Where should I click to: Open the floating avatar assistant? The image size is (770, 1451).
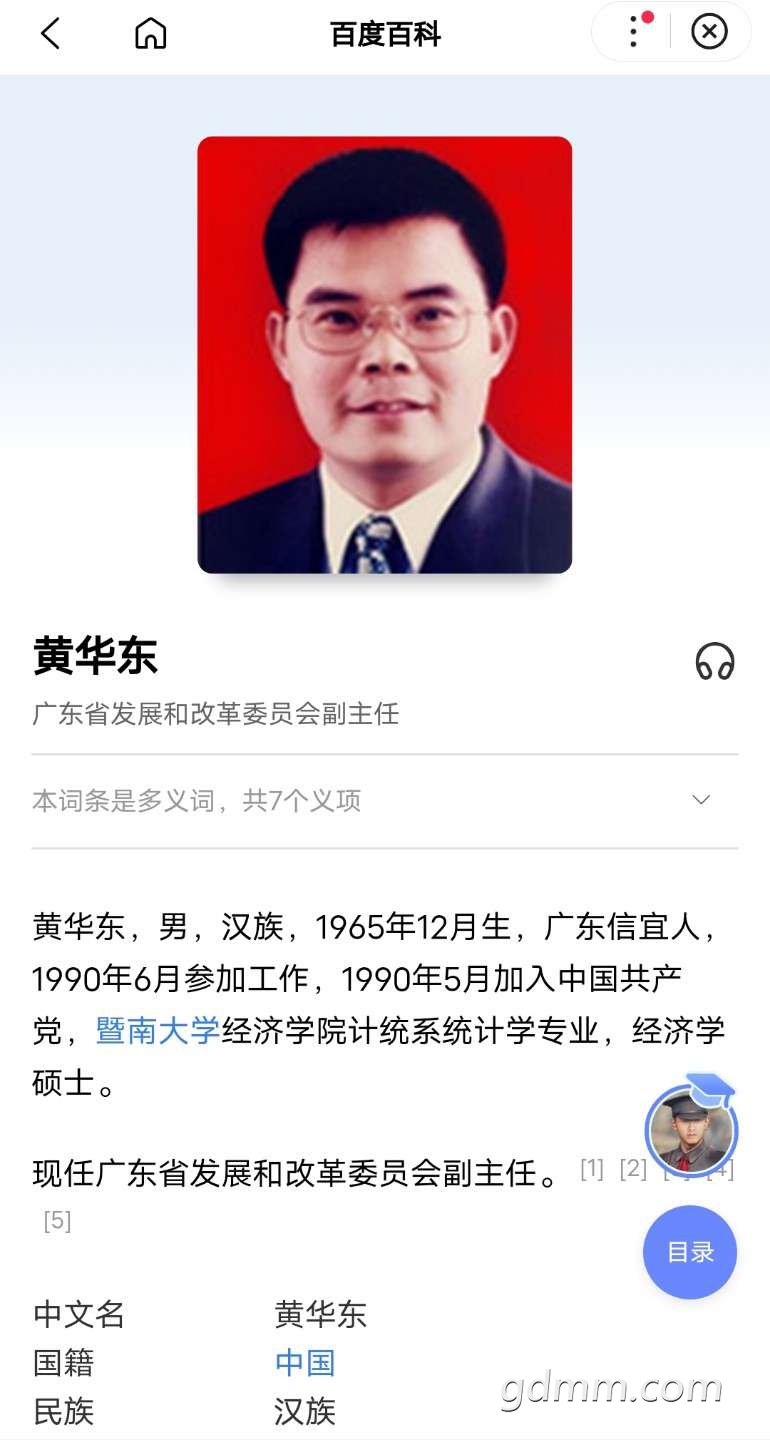click(x=690, y=1130)
